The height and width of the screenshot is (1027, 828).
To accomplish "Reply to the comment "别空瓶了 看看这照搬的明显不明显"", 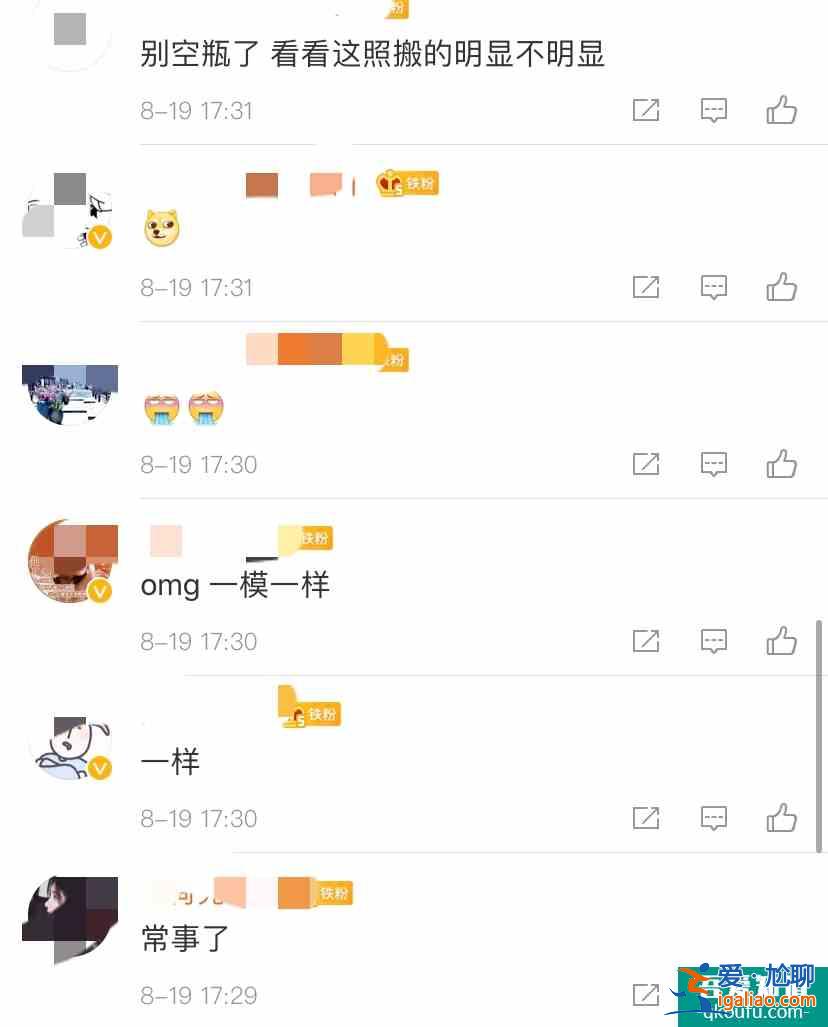I will (713, 110).
